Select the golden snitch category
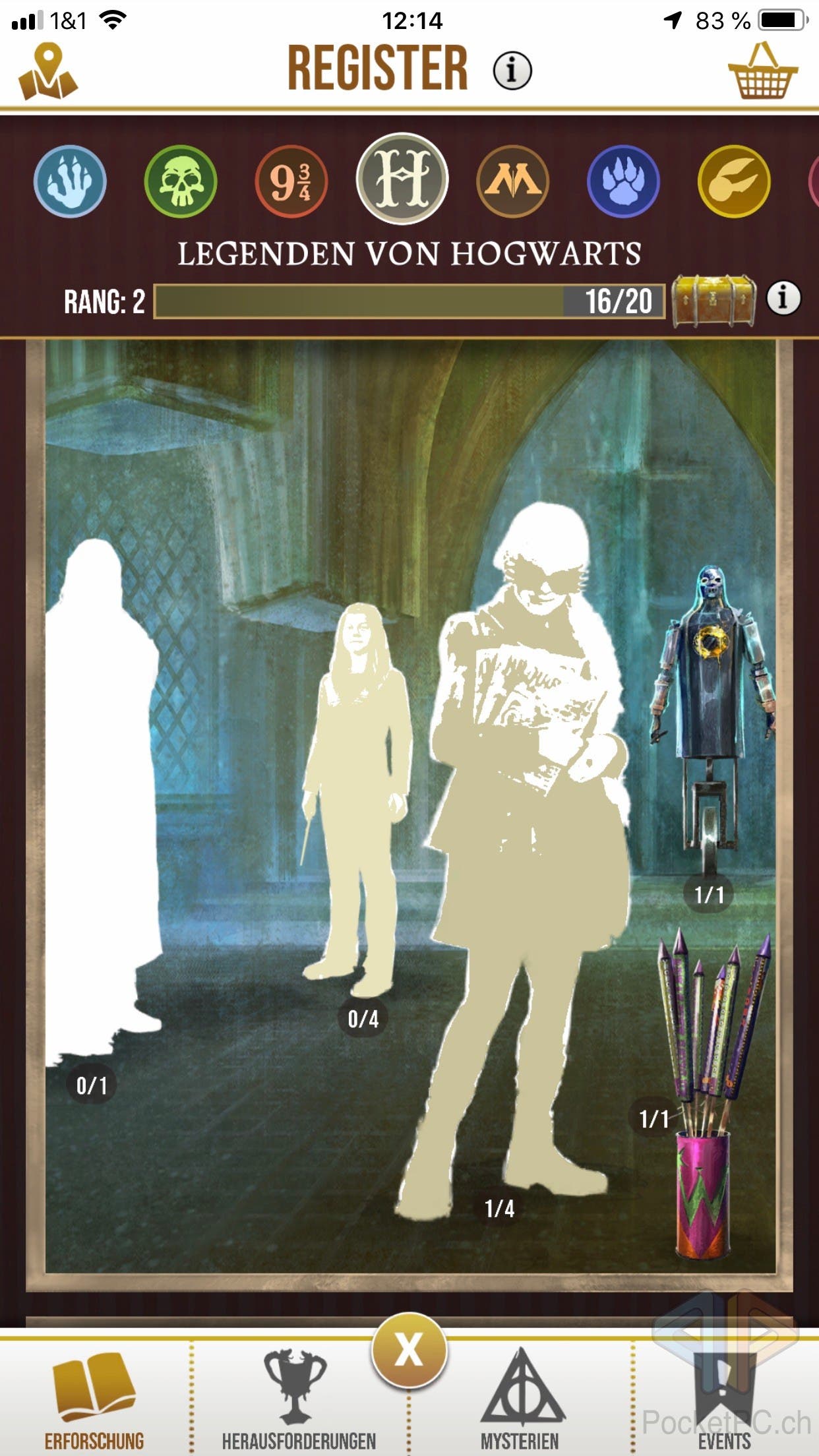Viewport: 819px width, 1456px height. [734, 181]
